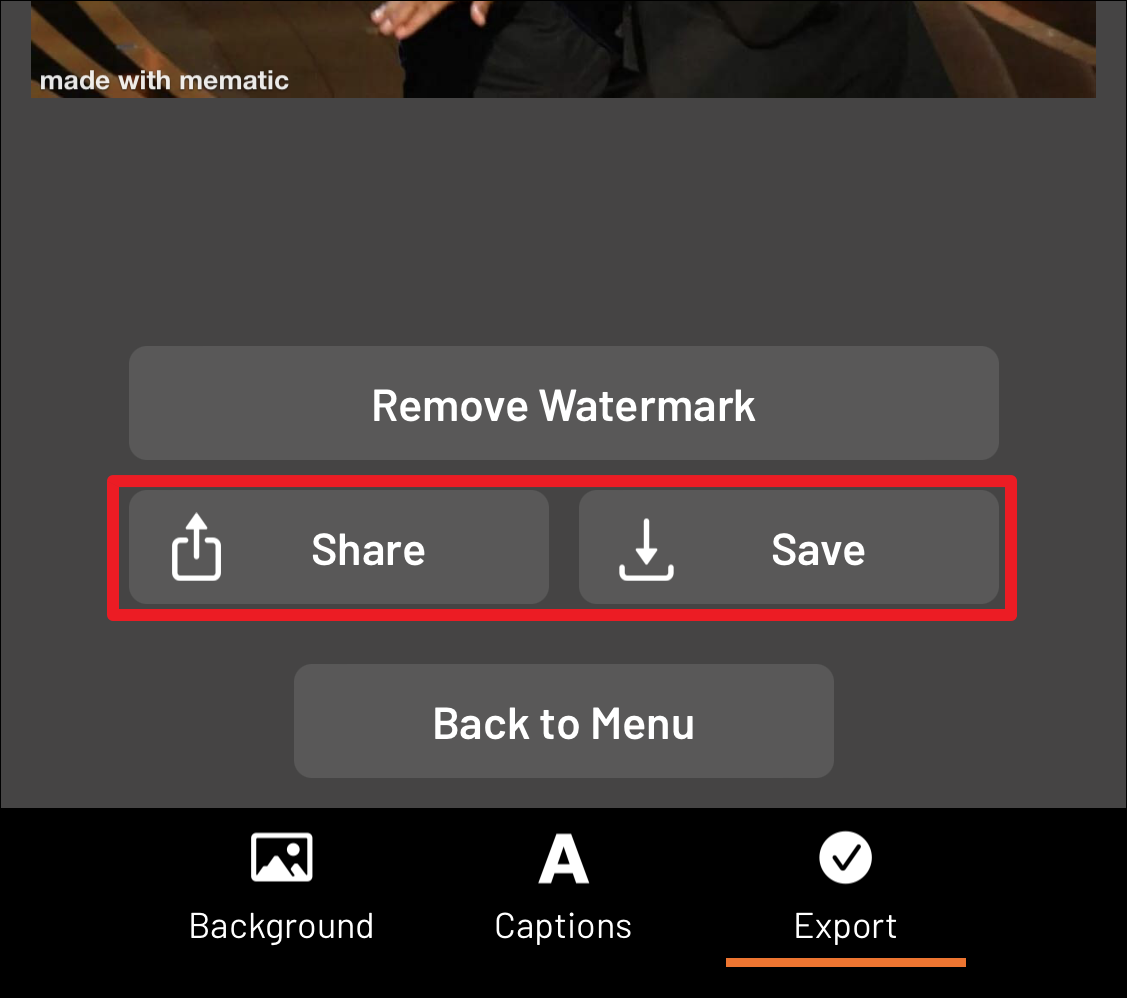Go back to the menu

click(x=563, y=722)
